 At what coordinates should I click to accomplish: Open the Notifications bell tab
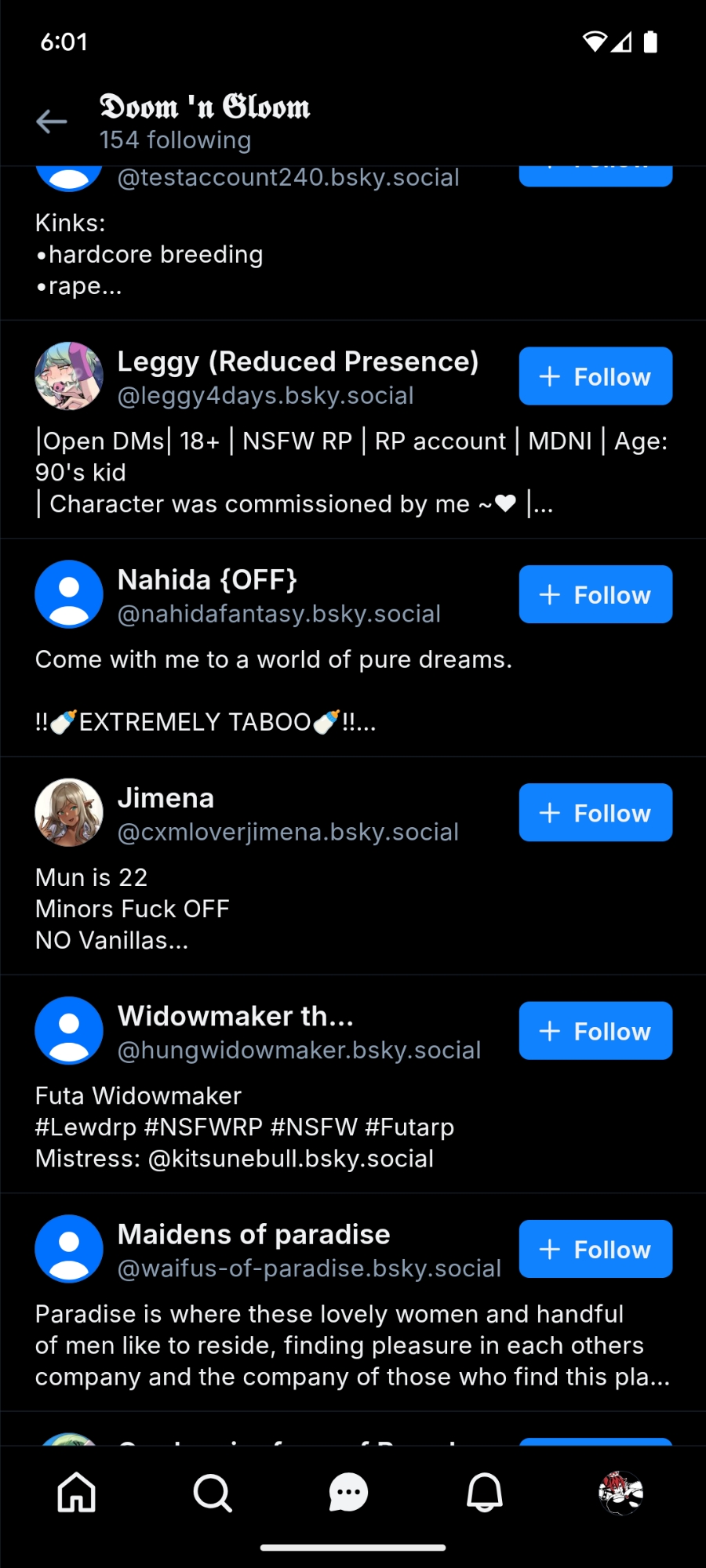pos(485,1492)
